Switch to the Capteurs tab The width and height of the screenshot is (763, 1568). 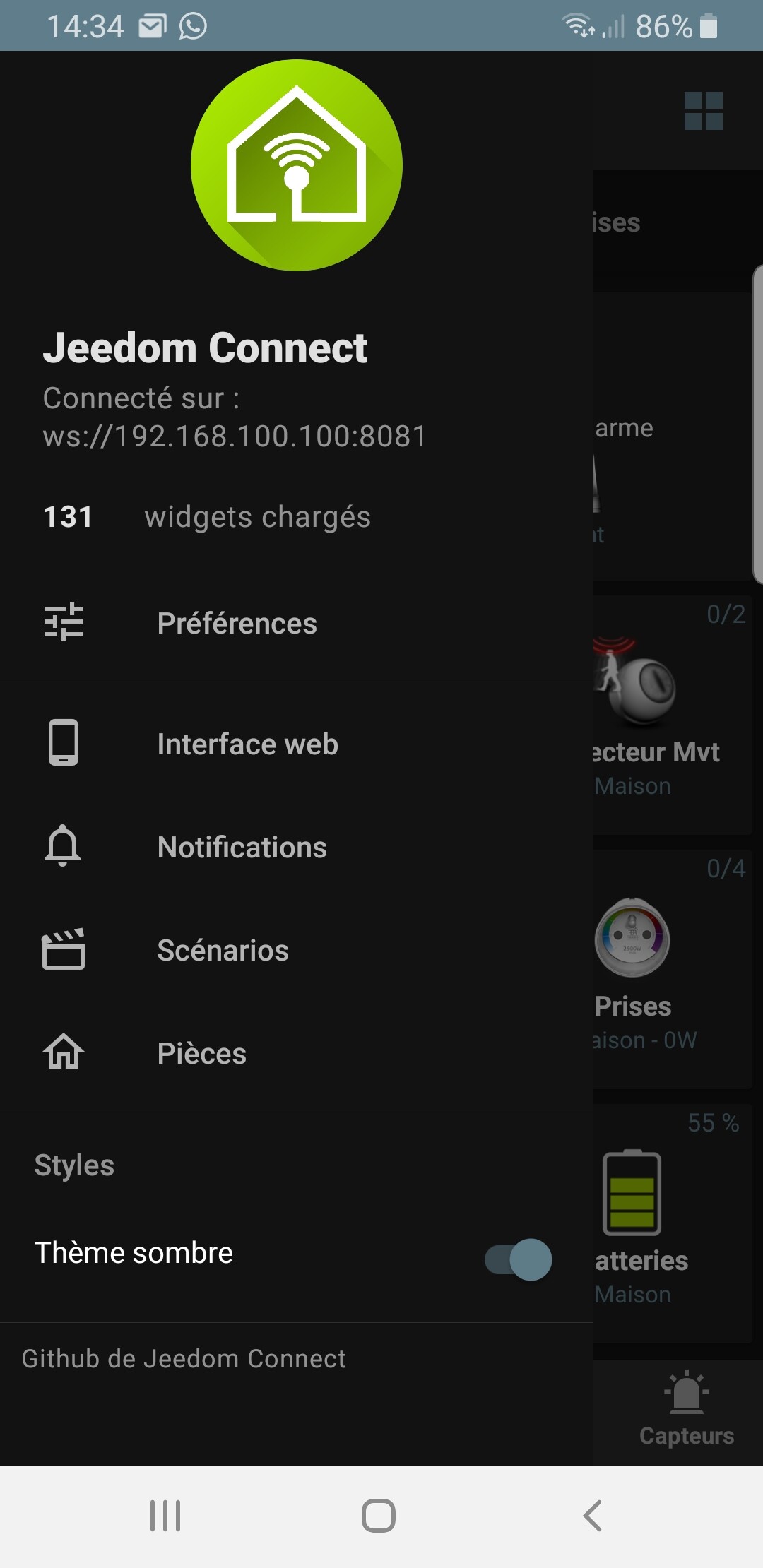(686, 1410)
